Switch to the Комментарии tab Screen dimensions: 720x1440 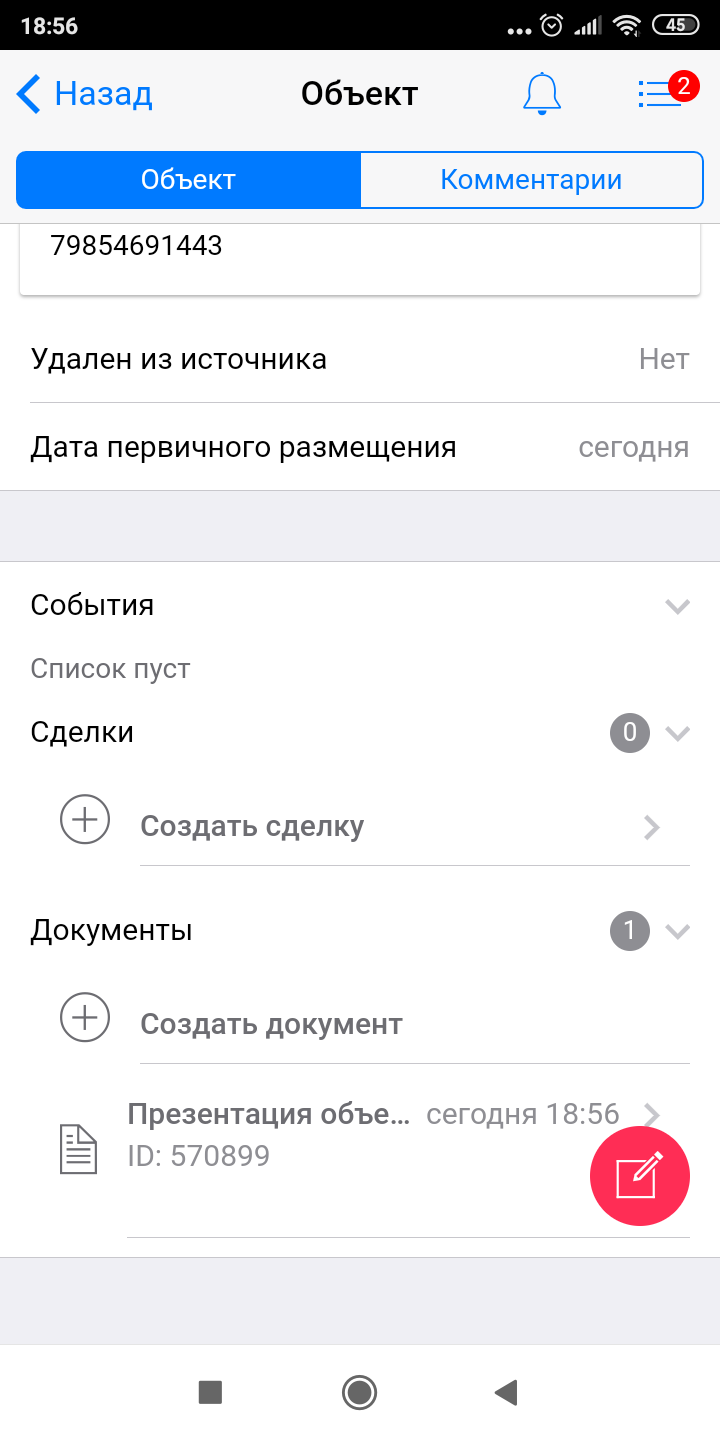(x=531, y=180)
